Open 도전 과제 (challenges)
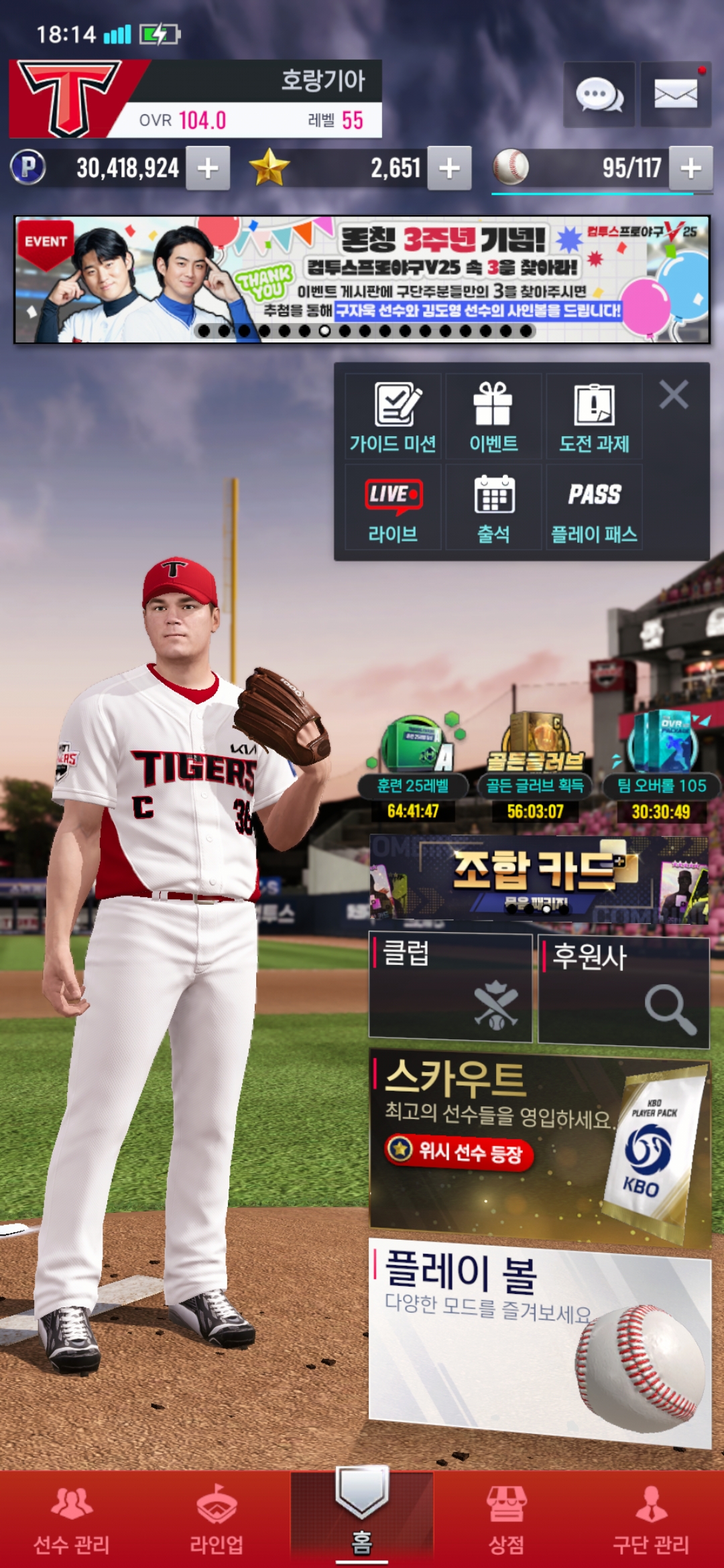724x1568 pixels. (x=594, y=417)
